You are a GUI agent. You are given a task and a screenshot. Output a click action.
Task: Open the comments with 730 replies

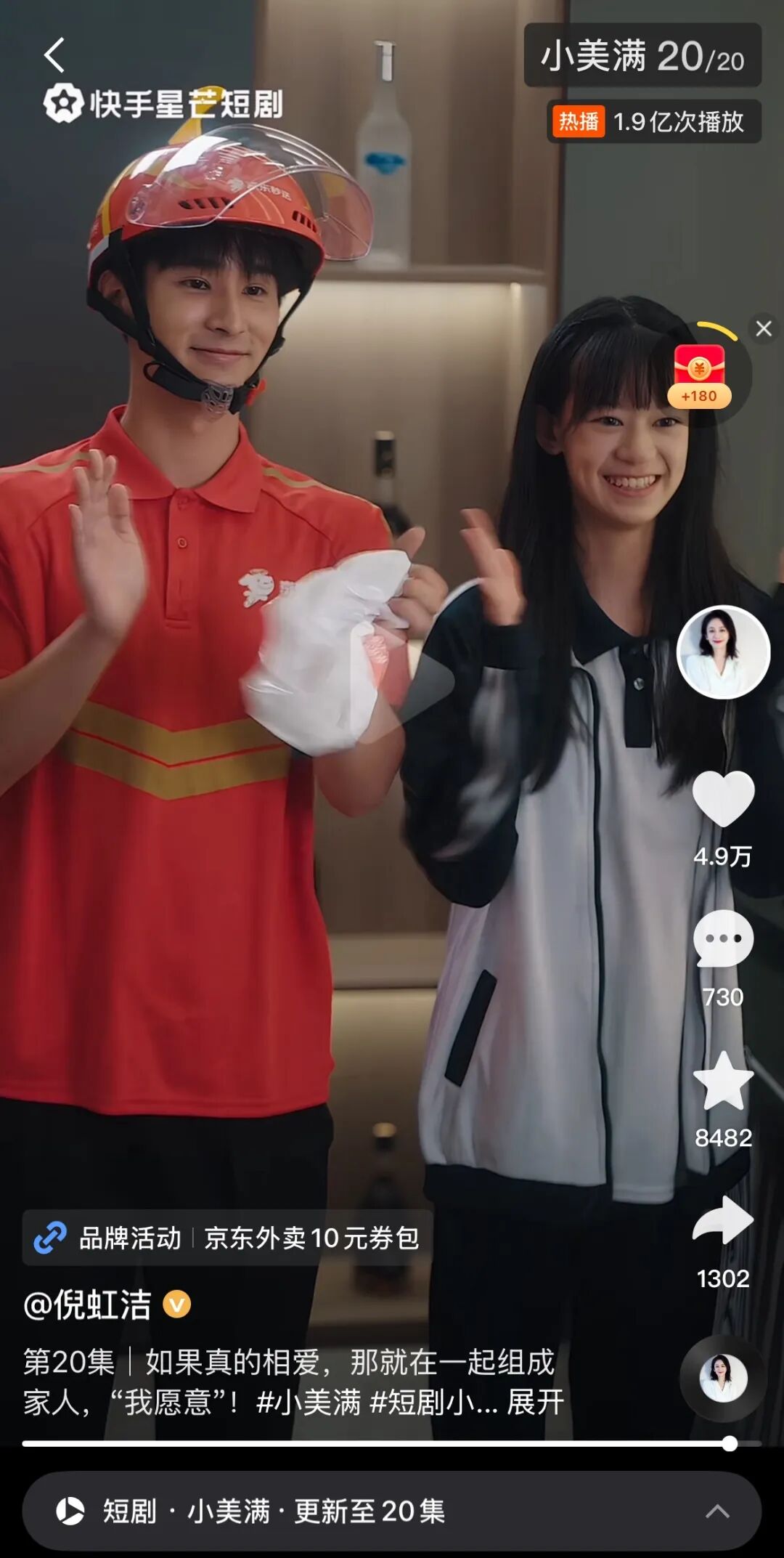click(x=723, y=939)
